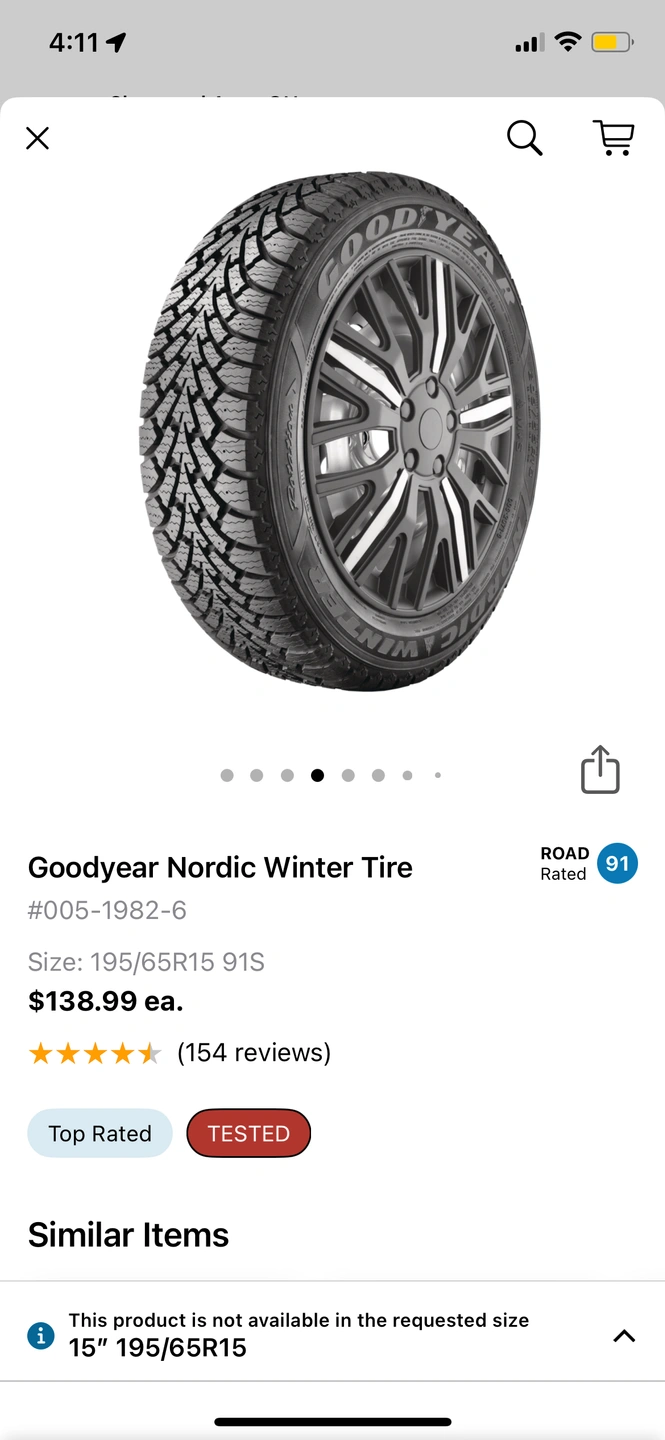665x1440 pixels.
Task: Open the 154 reviews
Action: pos(254,1052)
